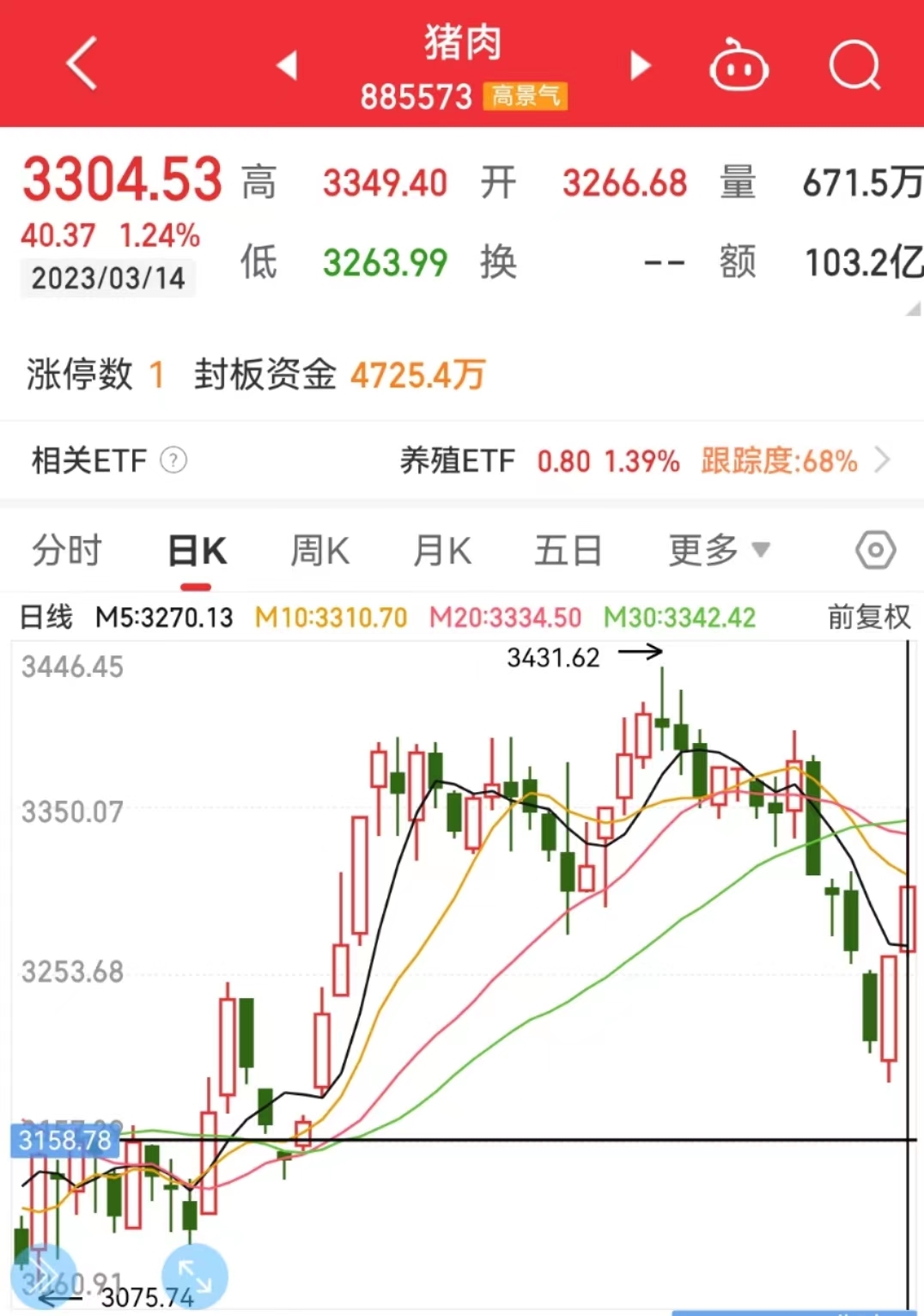Open the search icon
The width and height of the screenshot is (924, 1316).
[854, 65]
